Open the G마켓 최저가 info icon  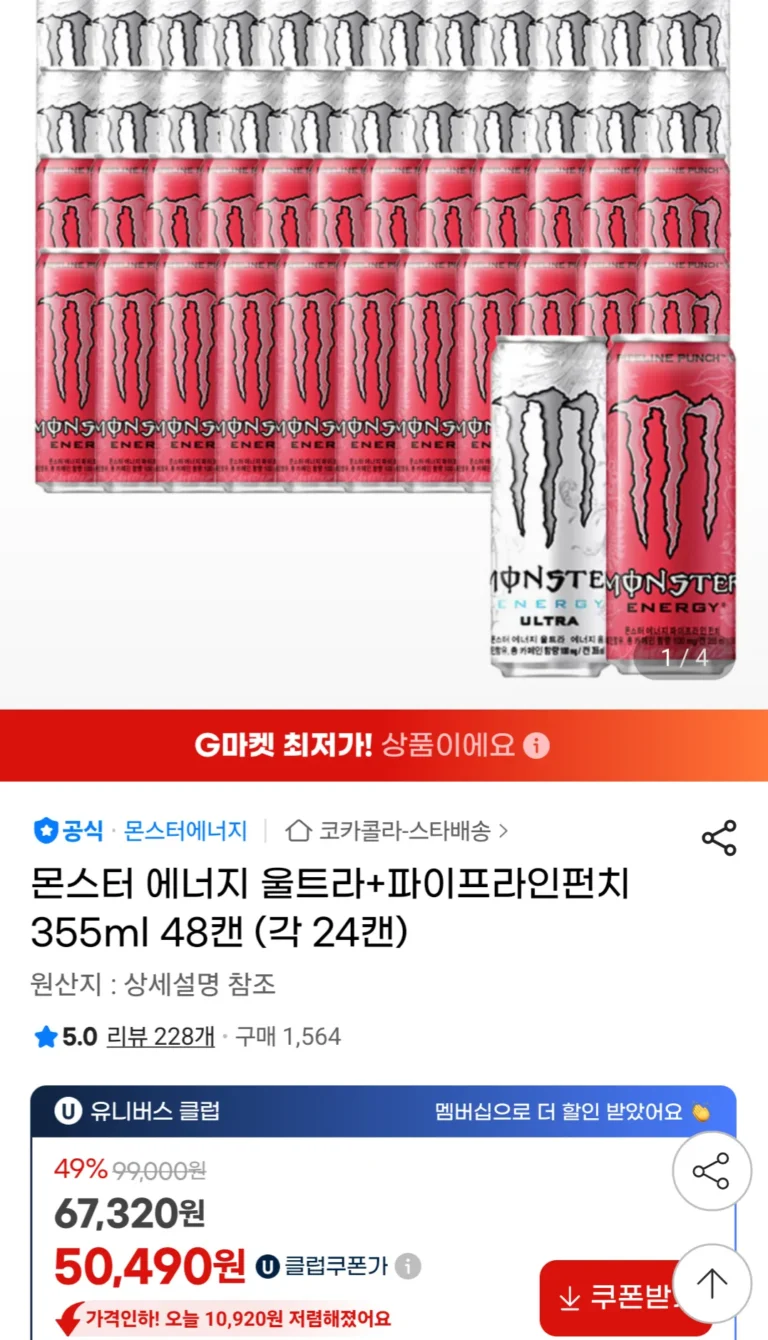[x=537, y=746]
